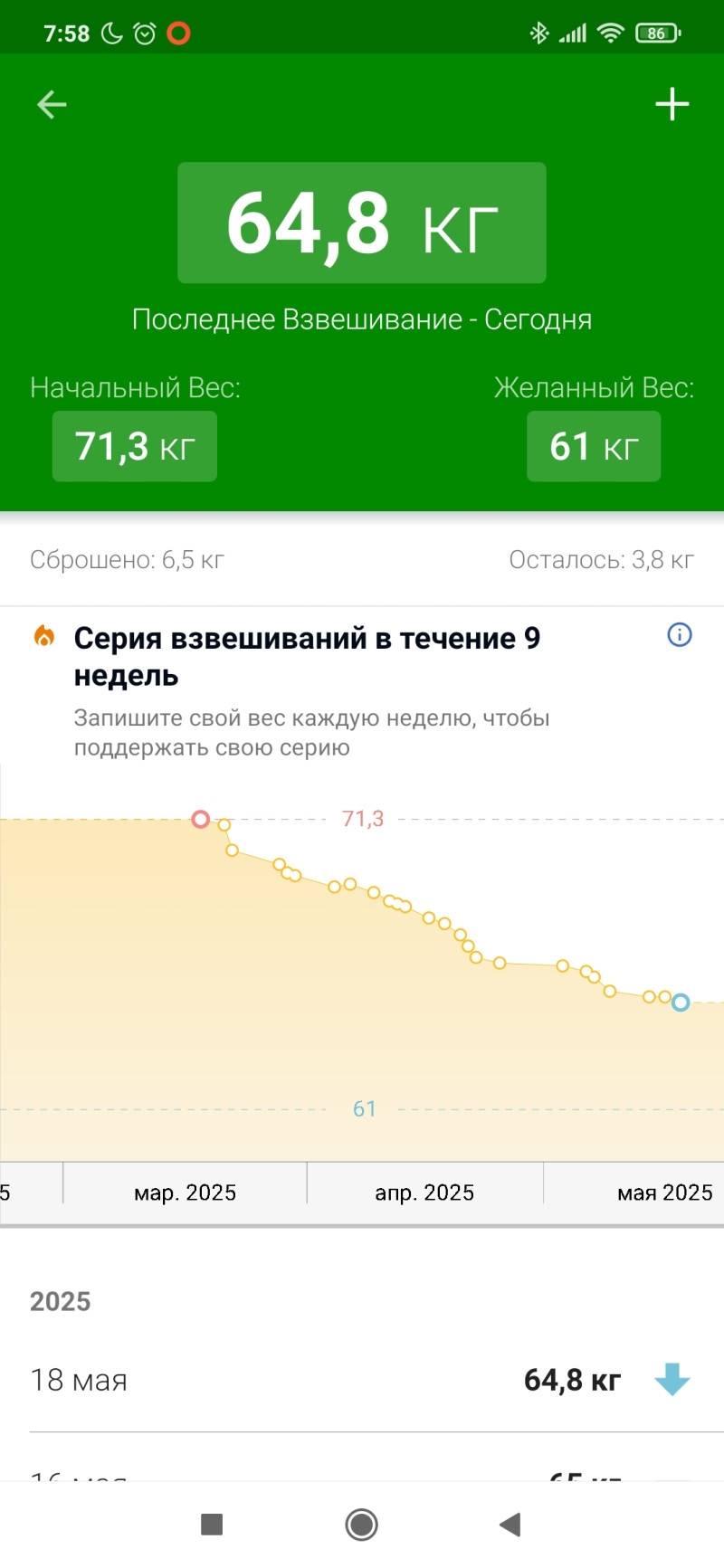The image size is (724, 1568).
Task: Tap the current weight 64,8 кг box
Action: click(362, 223)
